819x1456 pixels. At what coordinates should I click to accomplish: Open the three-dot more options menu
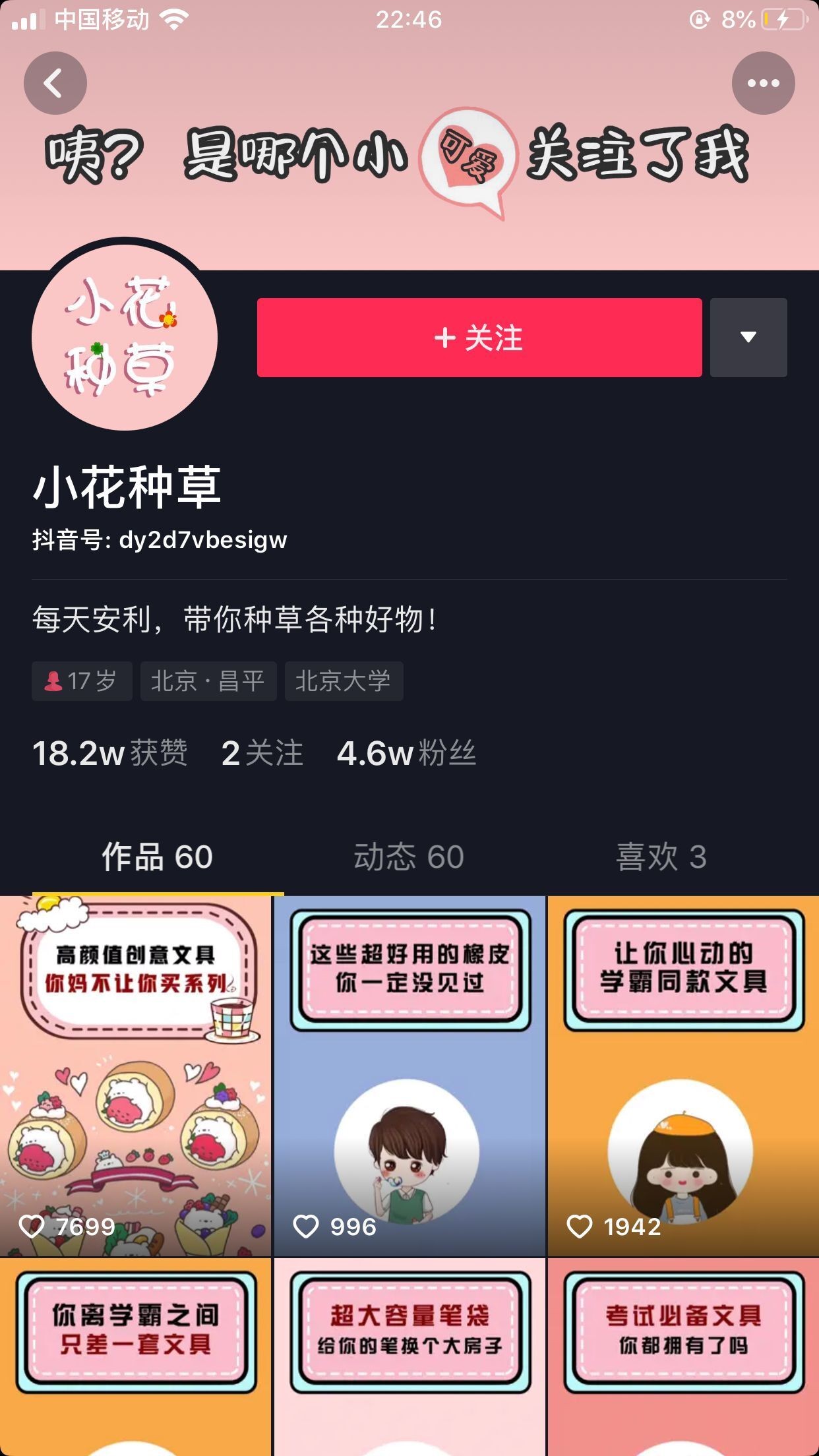click(763, 83)
